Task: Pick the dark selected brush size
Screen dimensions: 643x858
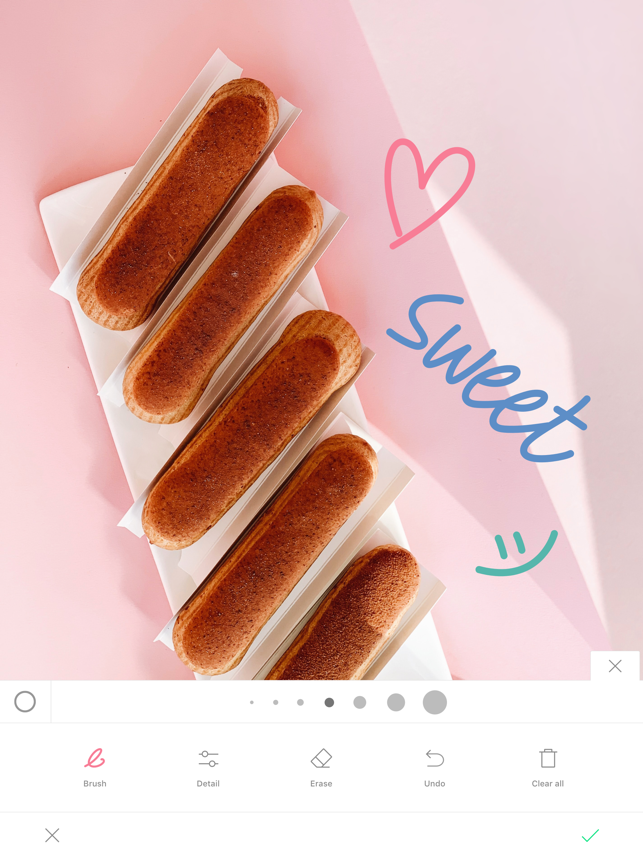Action: pyautogui.click(x=329, y=702)
